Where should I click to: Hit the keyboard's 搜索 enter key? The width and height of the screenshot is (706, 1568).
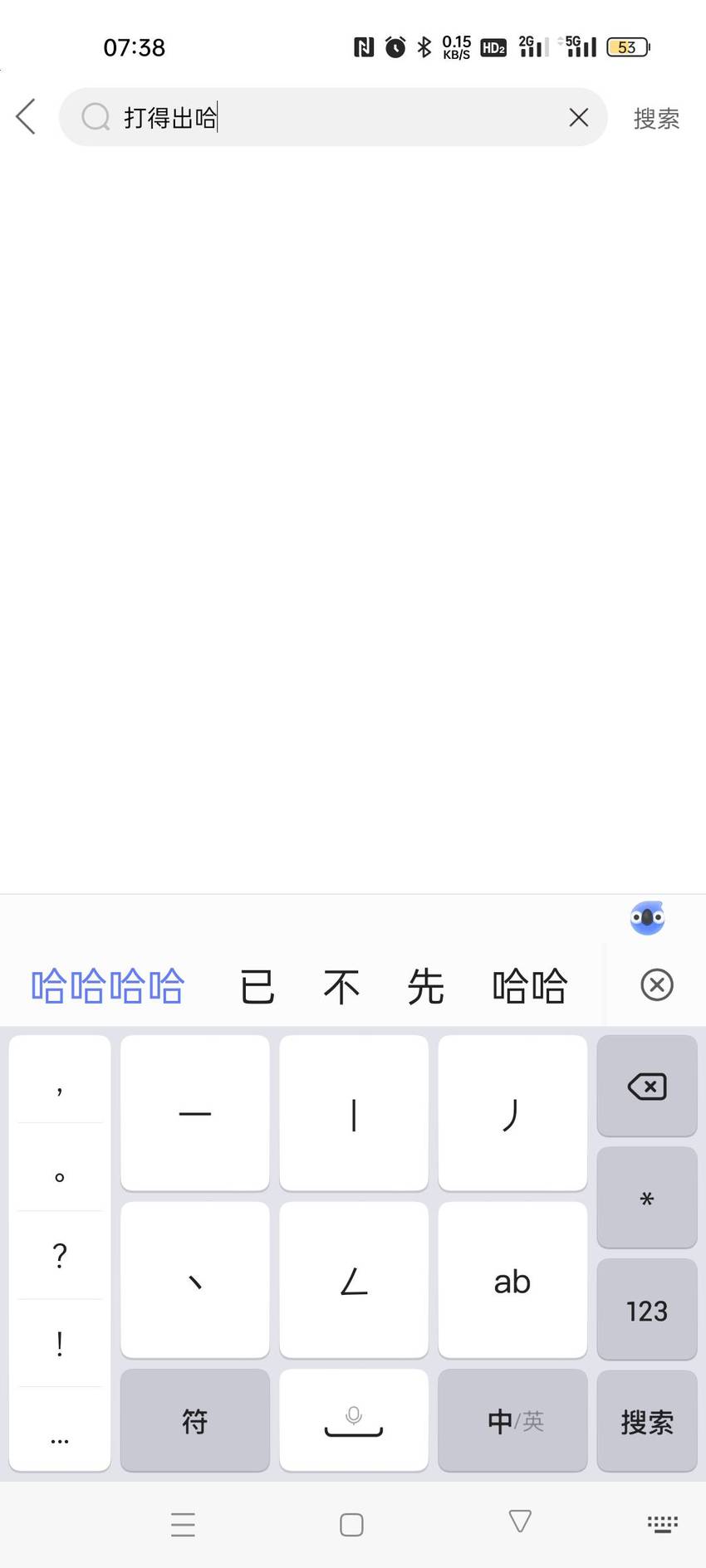[x=647, y=1420]
